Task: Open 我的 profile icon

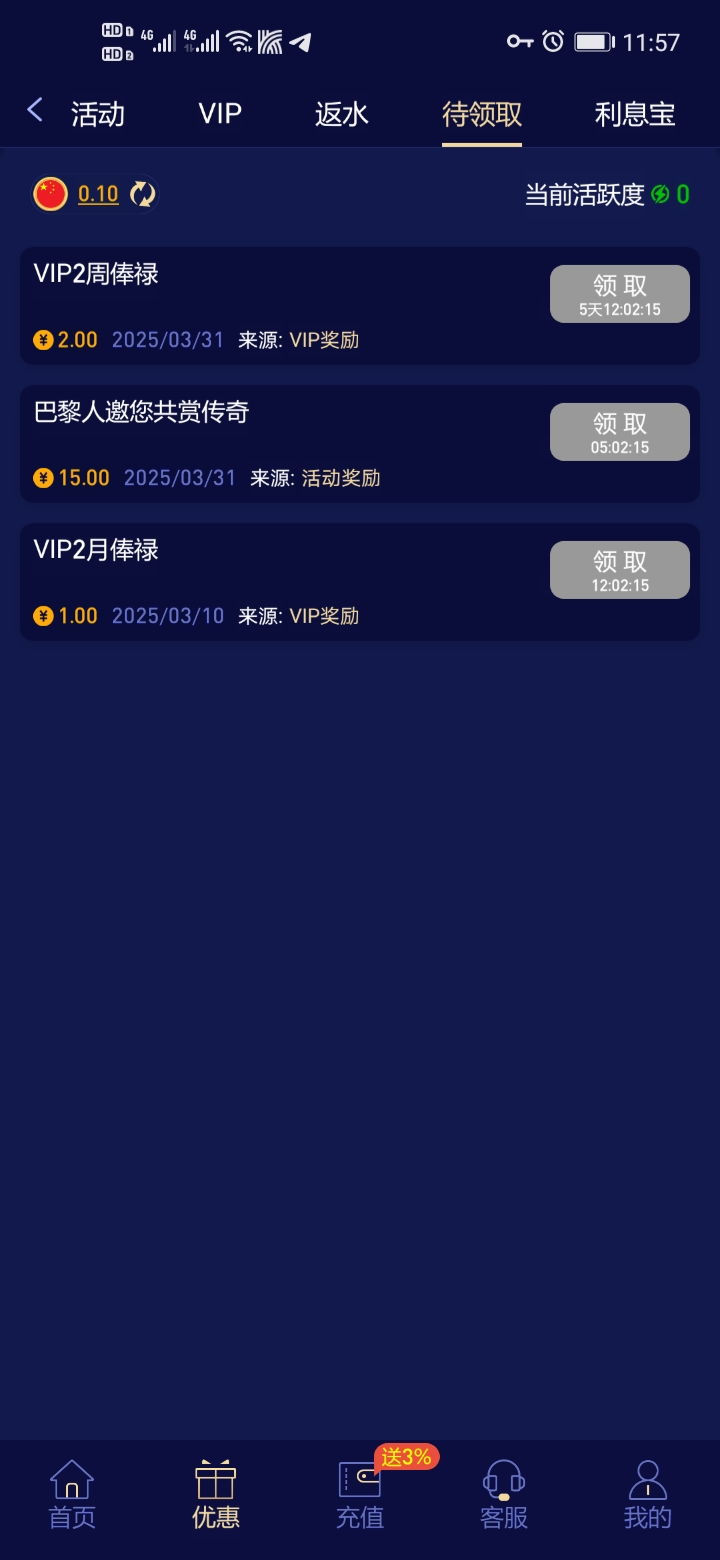Action: [x=647, y=1490]
